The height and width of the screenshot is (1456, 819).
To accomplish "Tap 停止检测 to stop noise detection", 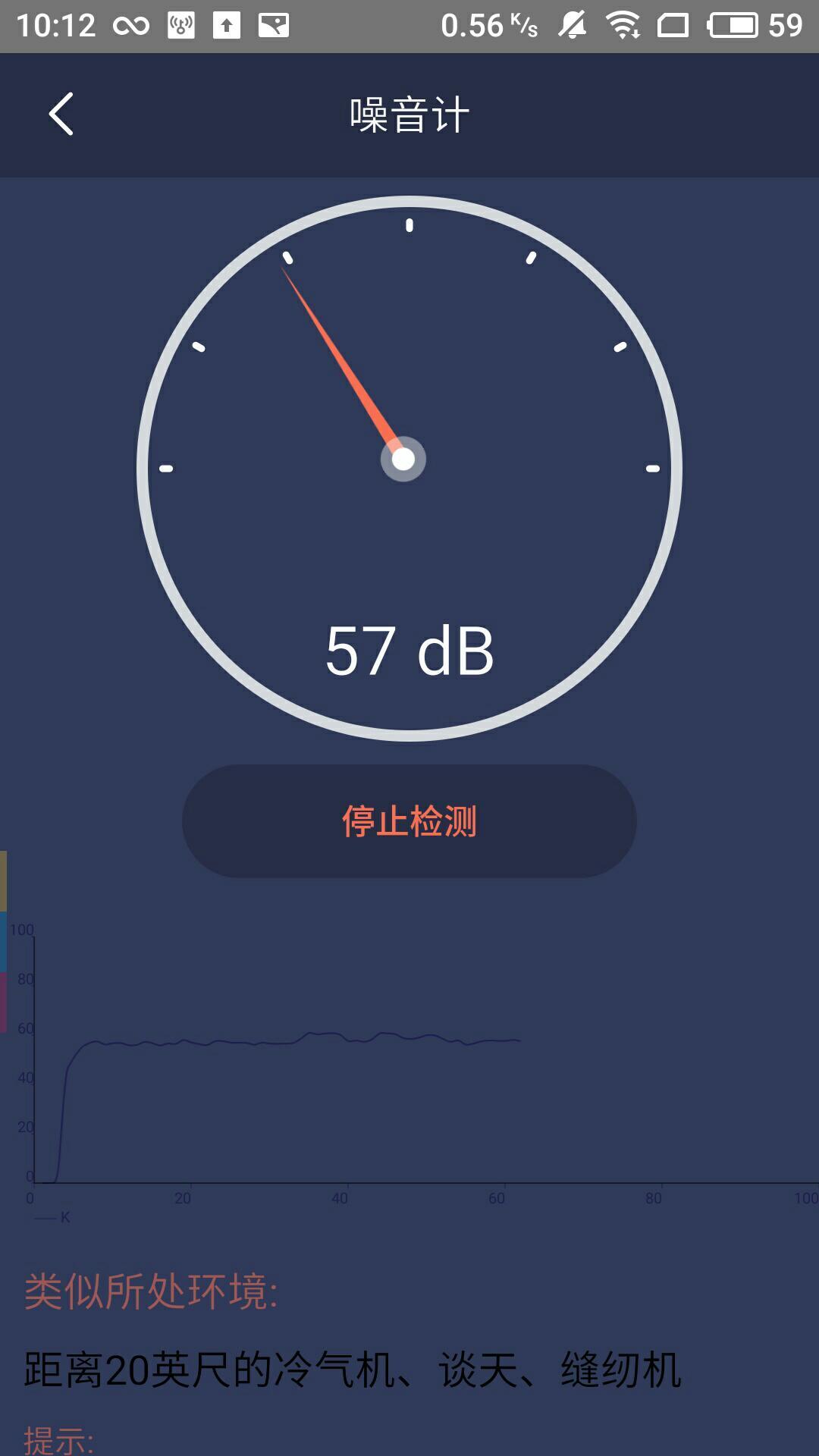I will click(409, 821).
